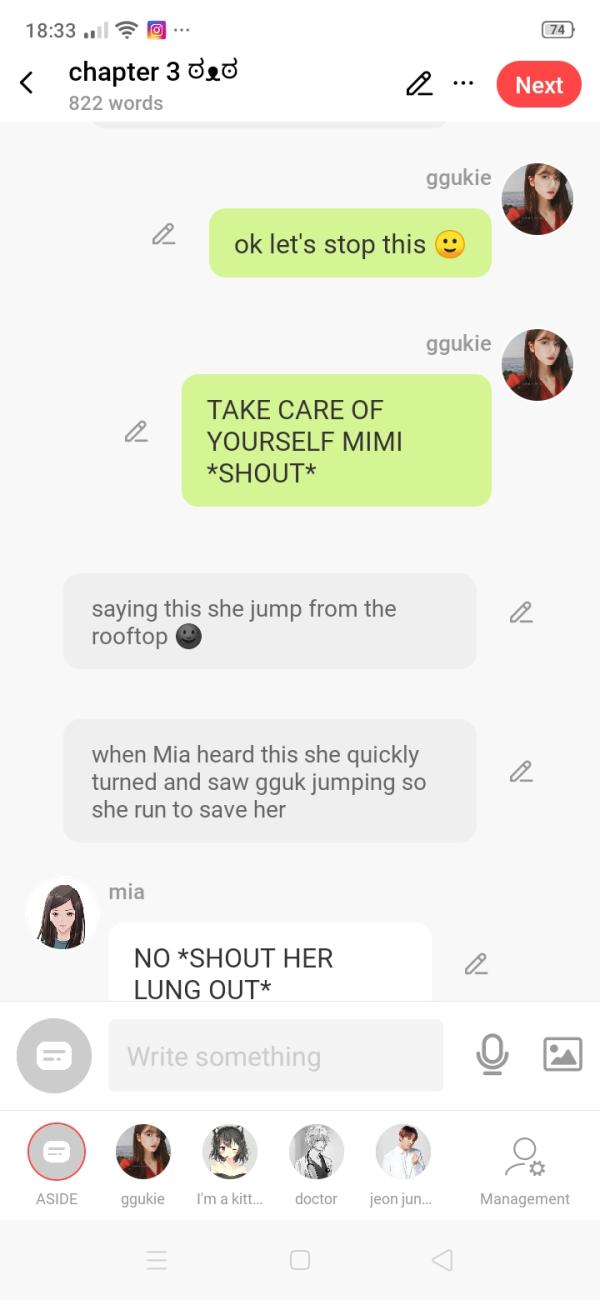Edit the "TAKE CARE OF YOURSELF MIMI" message
The height and width of the screenshot is (1300, 600).
(136, 432)
